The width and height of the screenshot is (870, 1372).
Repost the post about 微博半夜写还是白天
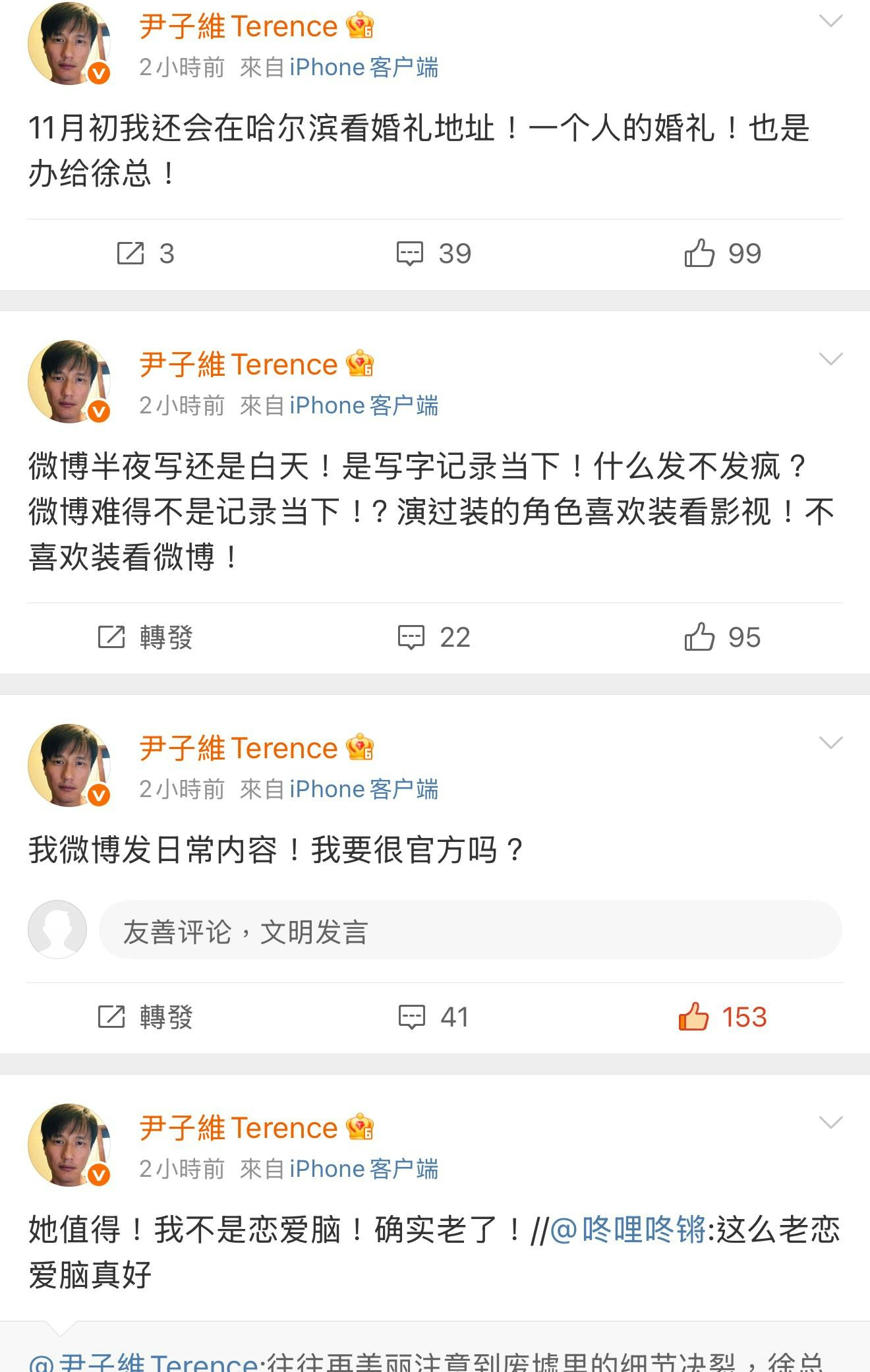pyautogui.click(x=145, y=638)
